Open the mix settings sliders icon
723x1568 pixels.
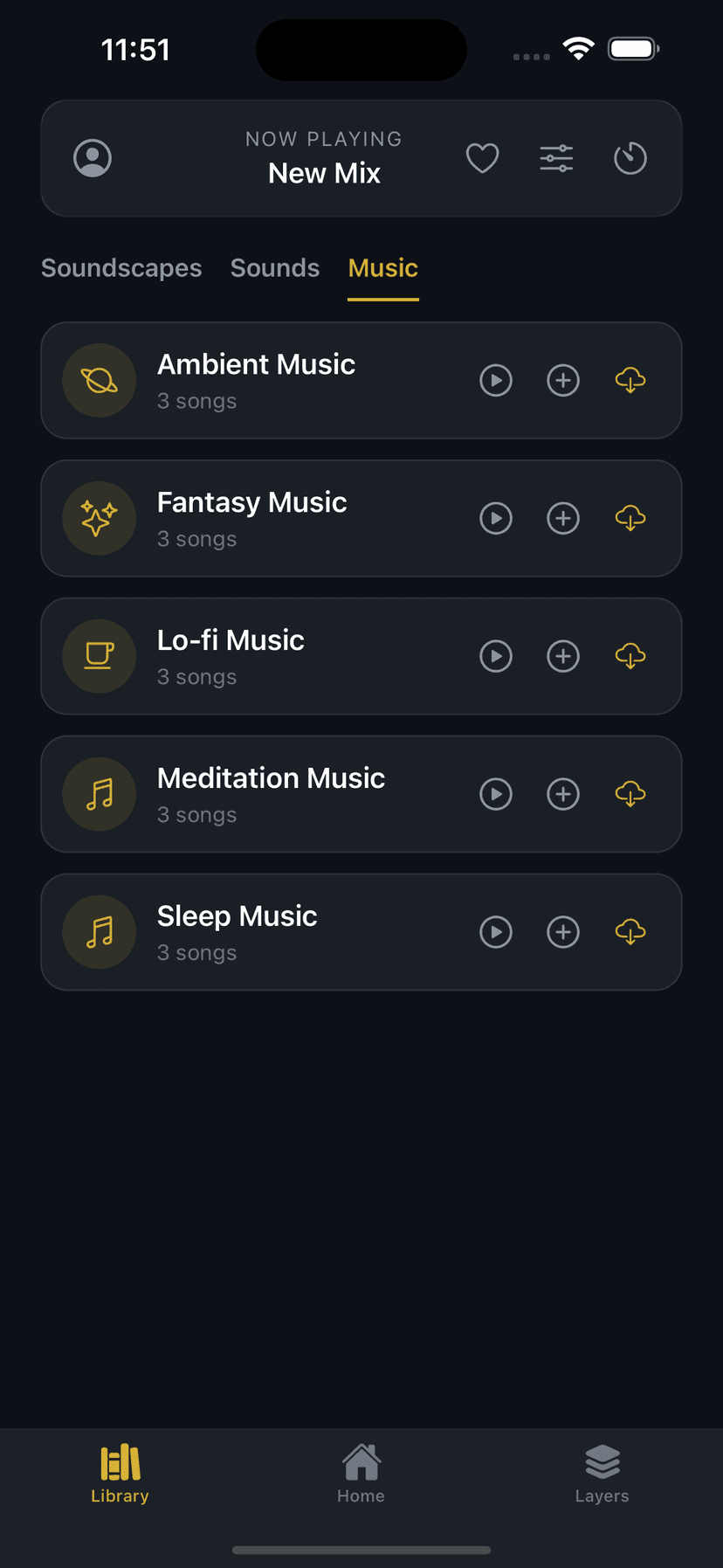click(x=556, y=158)
